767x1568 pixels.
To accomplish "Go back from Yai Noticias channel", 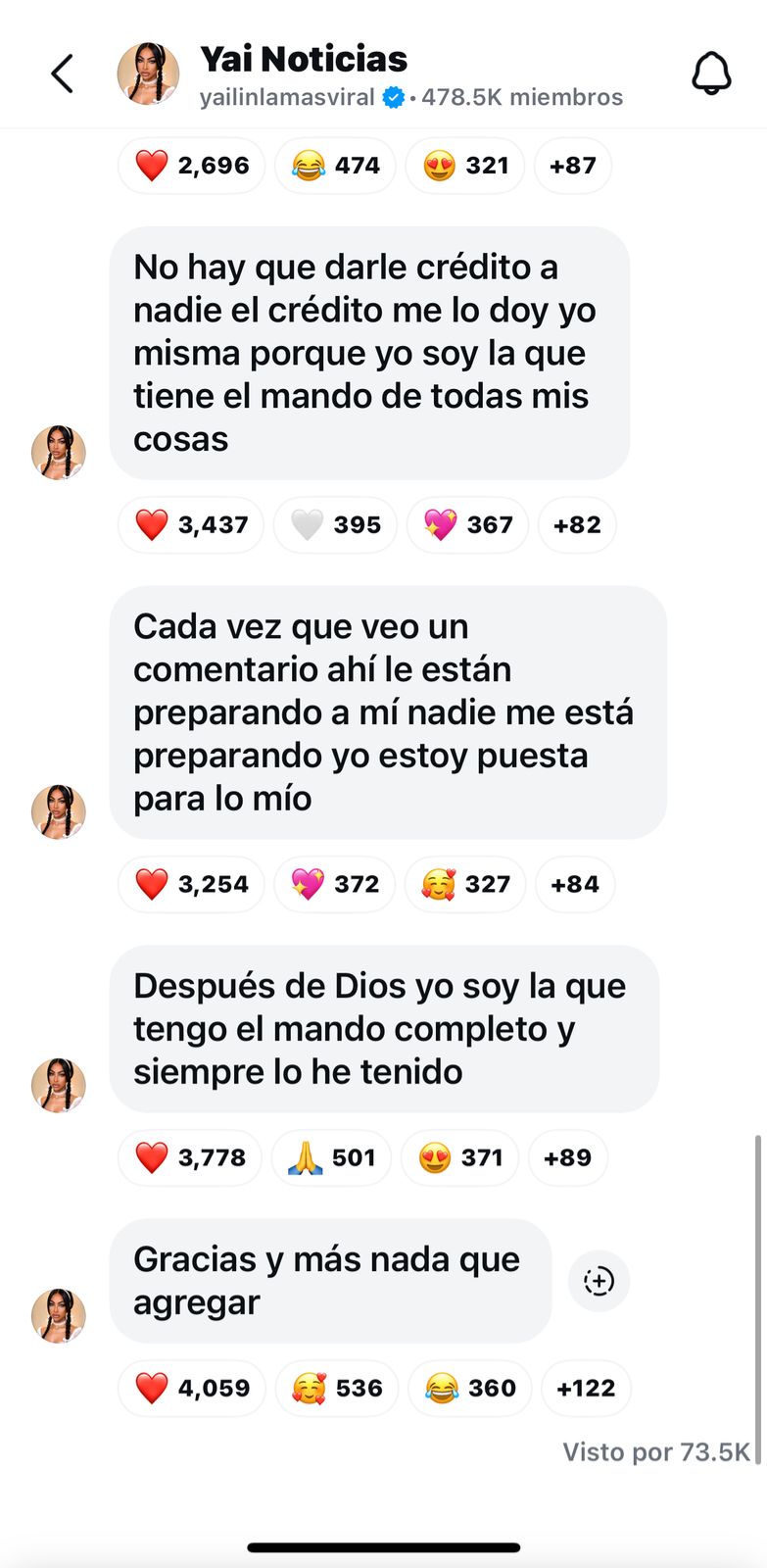I will tap(62, 74).
